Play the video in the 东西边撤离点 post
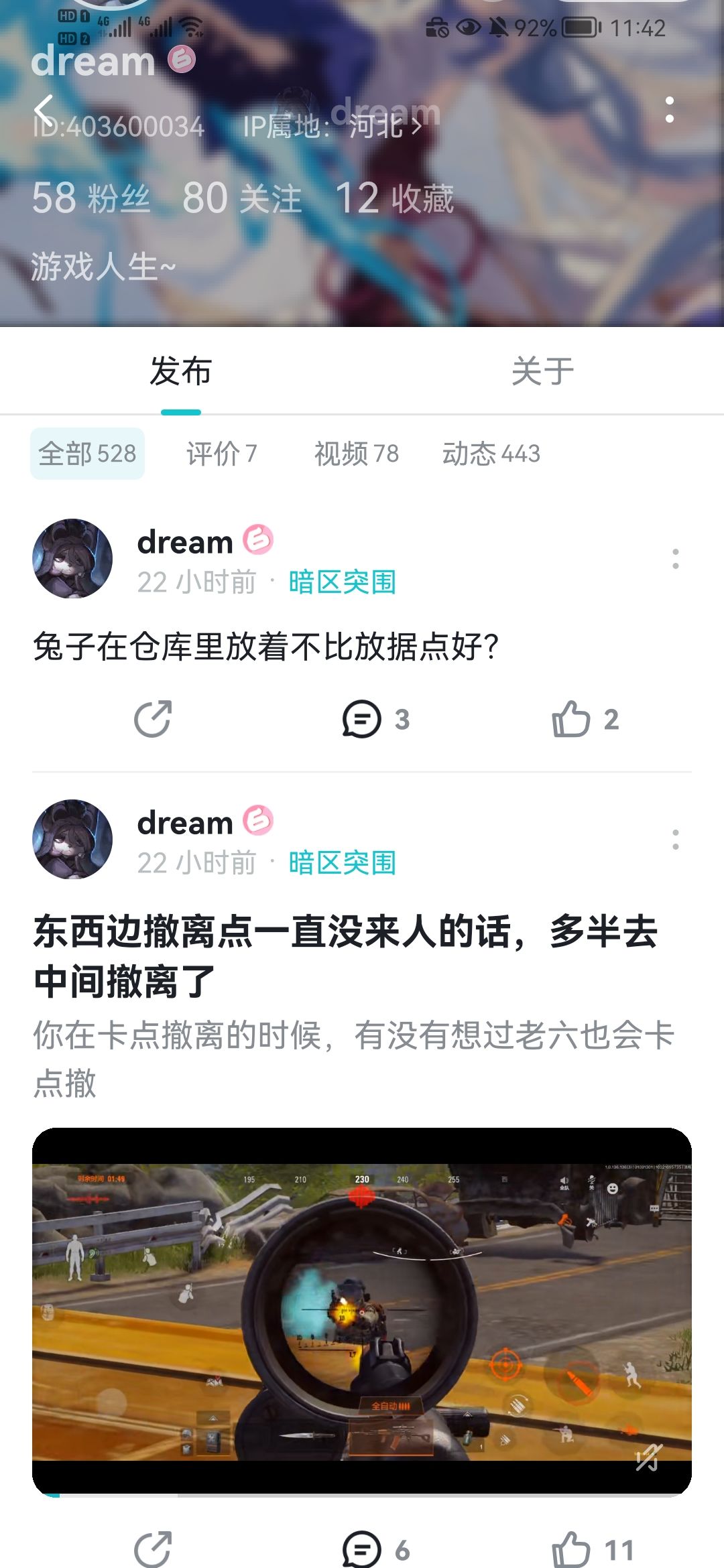 (362, 1311)
